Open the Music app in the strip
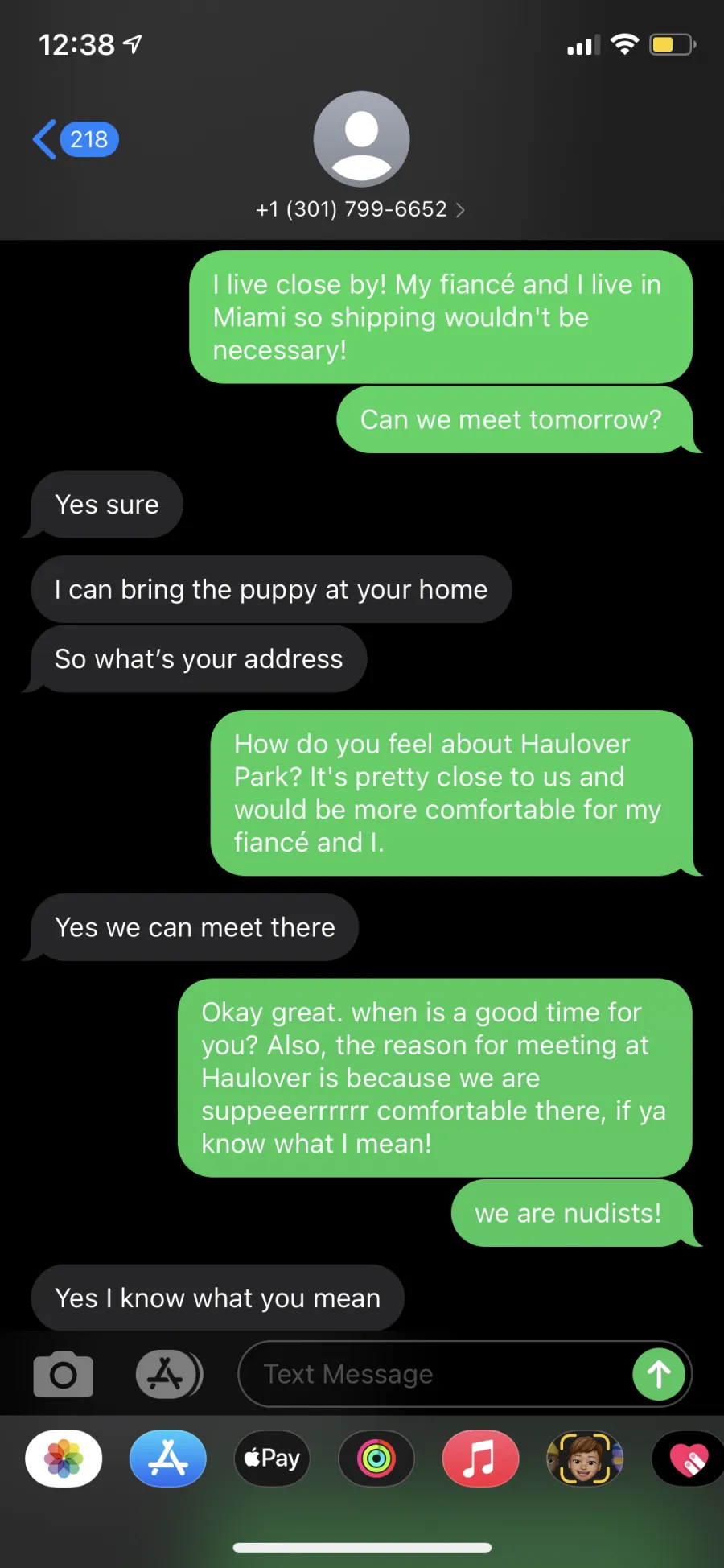724x1568 pixels. point(480,1459)
